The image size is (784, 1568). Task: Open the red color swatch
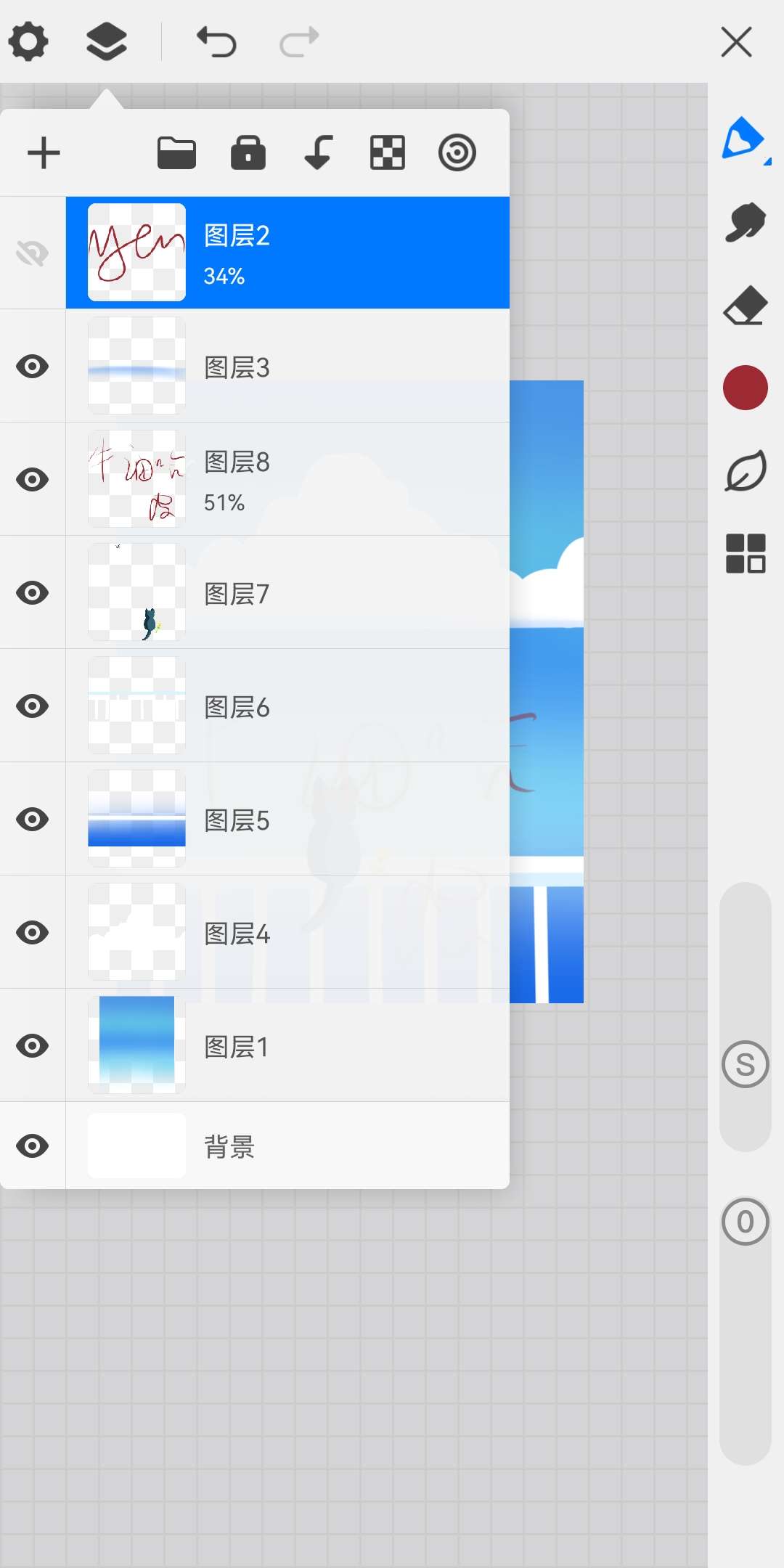[746, 388]
